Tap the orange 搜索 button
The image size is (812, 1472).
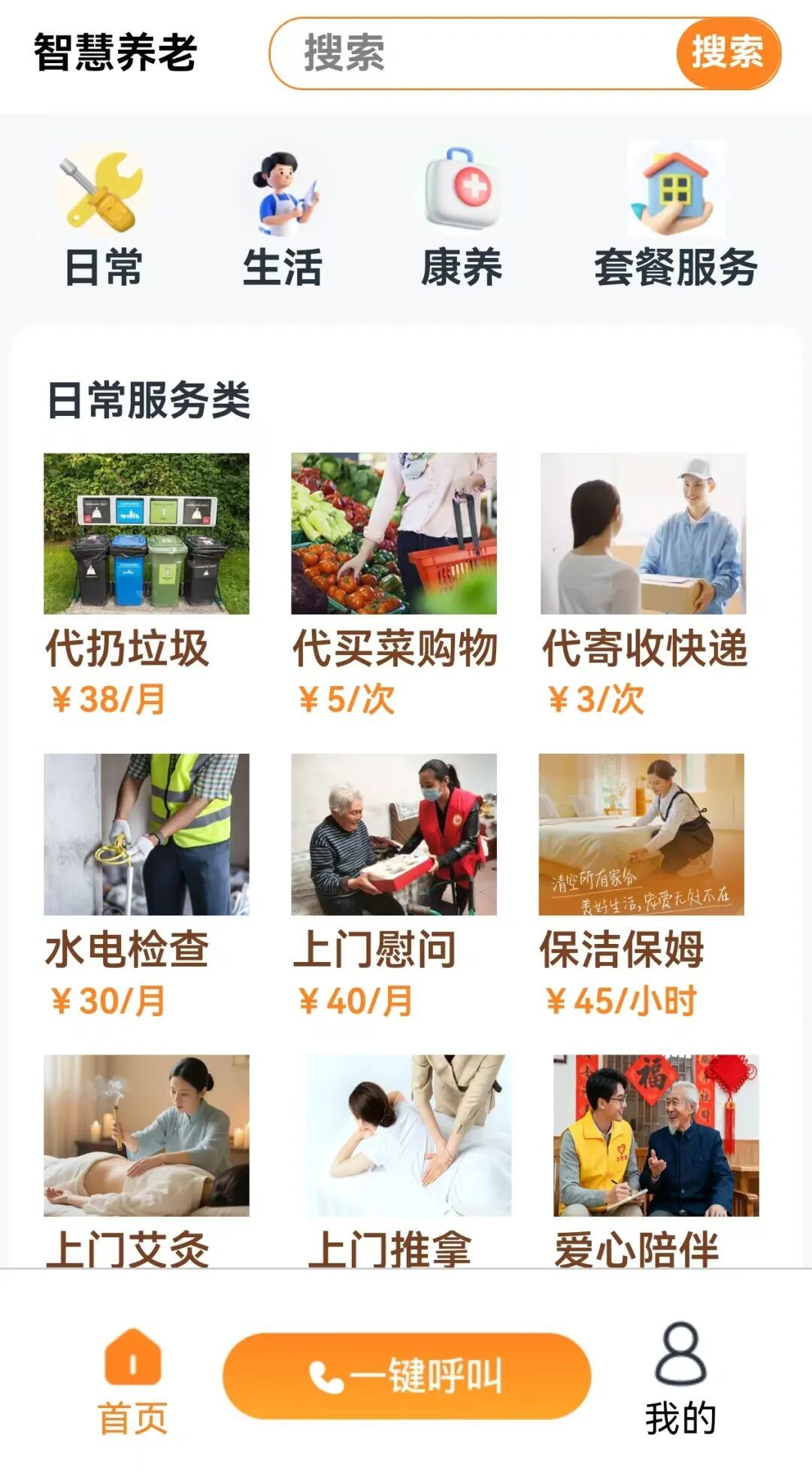[x=727, y=53]
